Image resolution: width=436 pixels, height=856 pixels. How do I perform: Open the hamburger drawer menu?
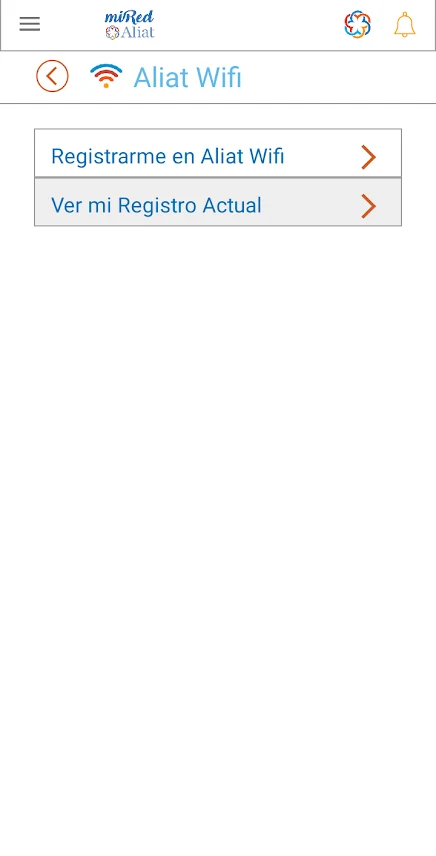29,24
